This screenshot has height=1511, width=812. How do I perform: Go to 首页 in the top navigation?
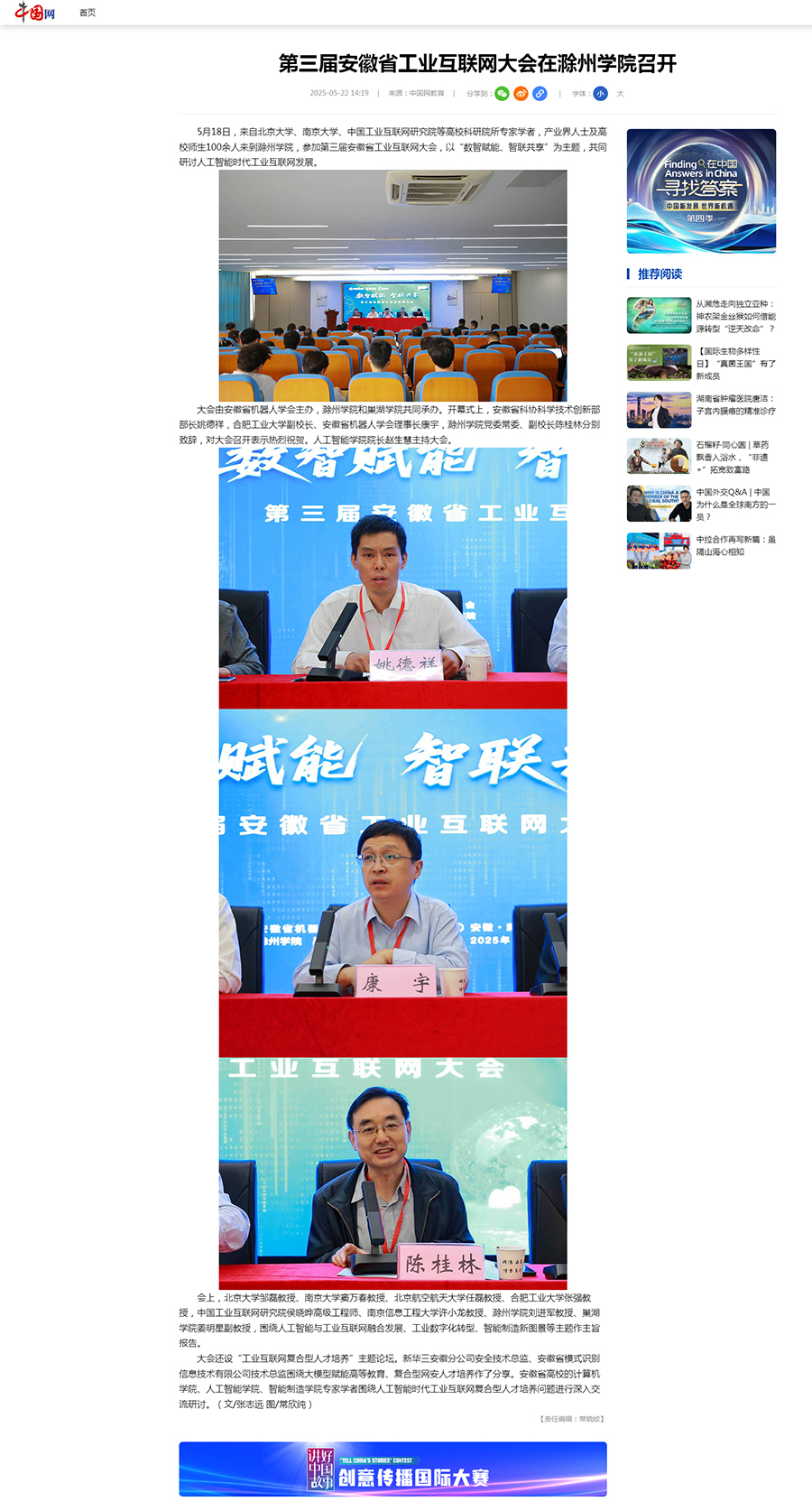[88, 13]
